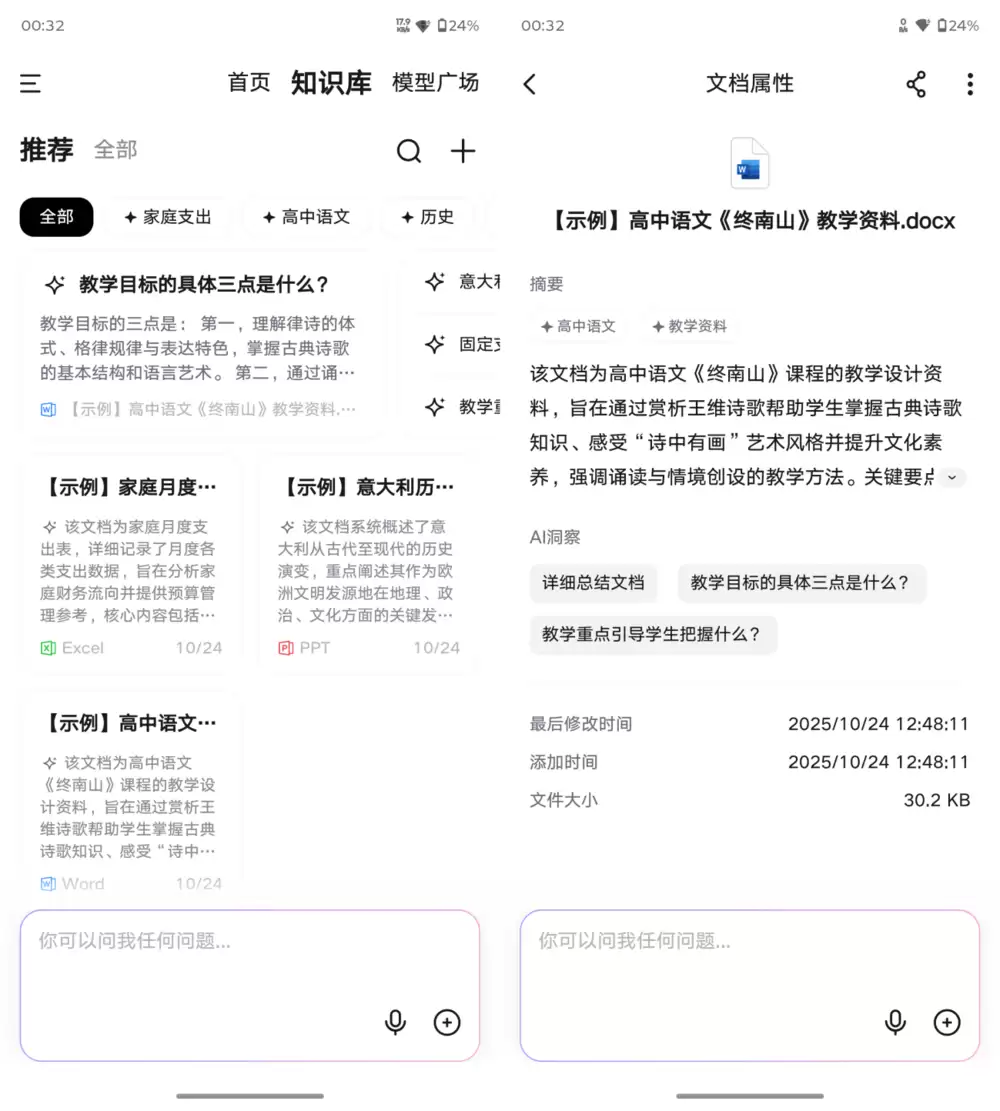Share the 终南山 teaching document

(x=916, y=84)
